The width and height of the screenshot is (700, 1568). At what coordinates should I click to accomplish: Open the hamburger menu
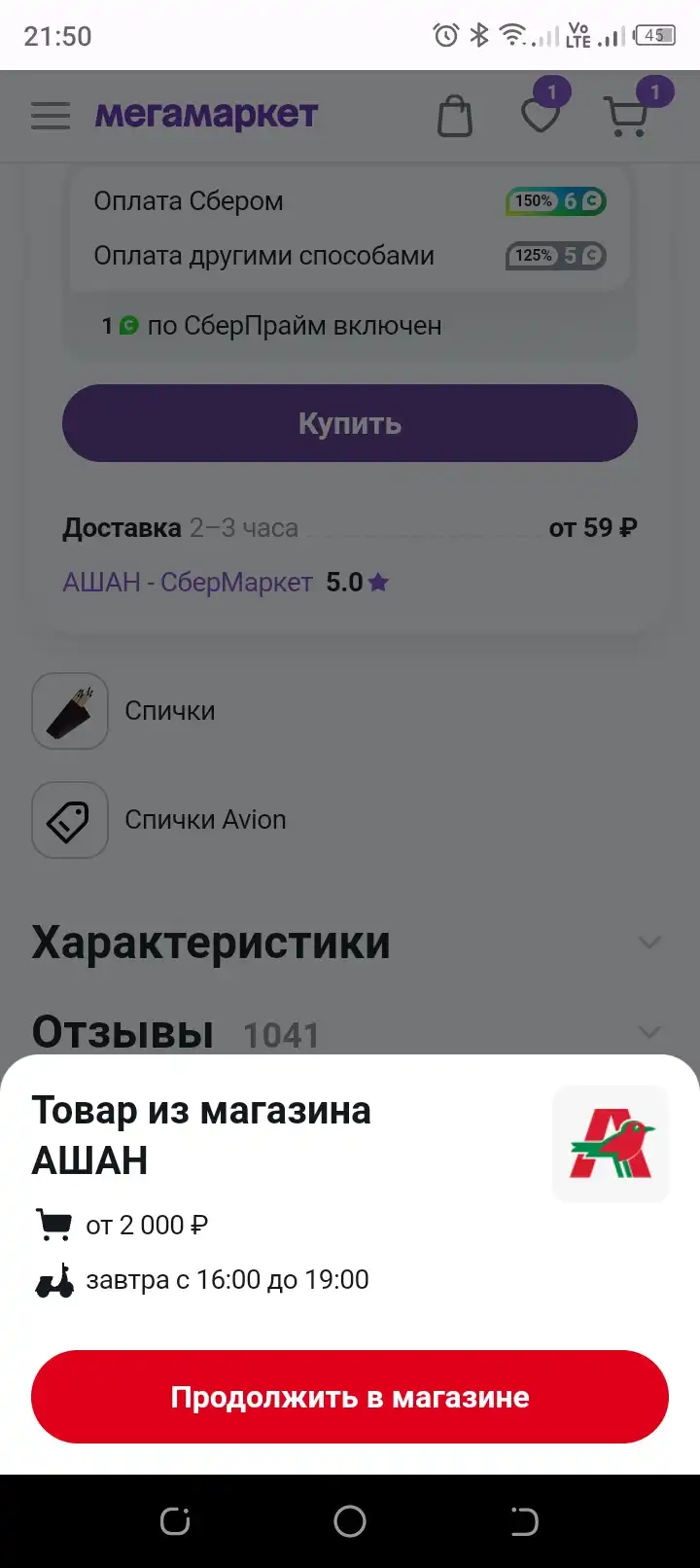[x=51, y=116]
